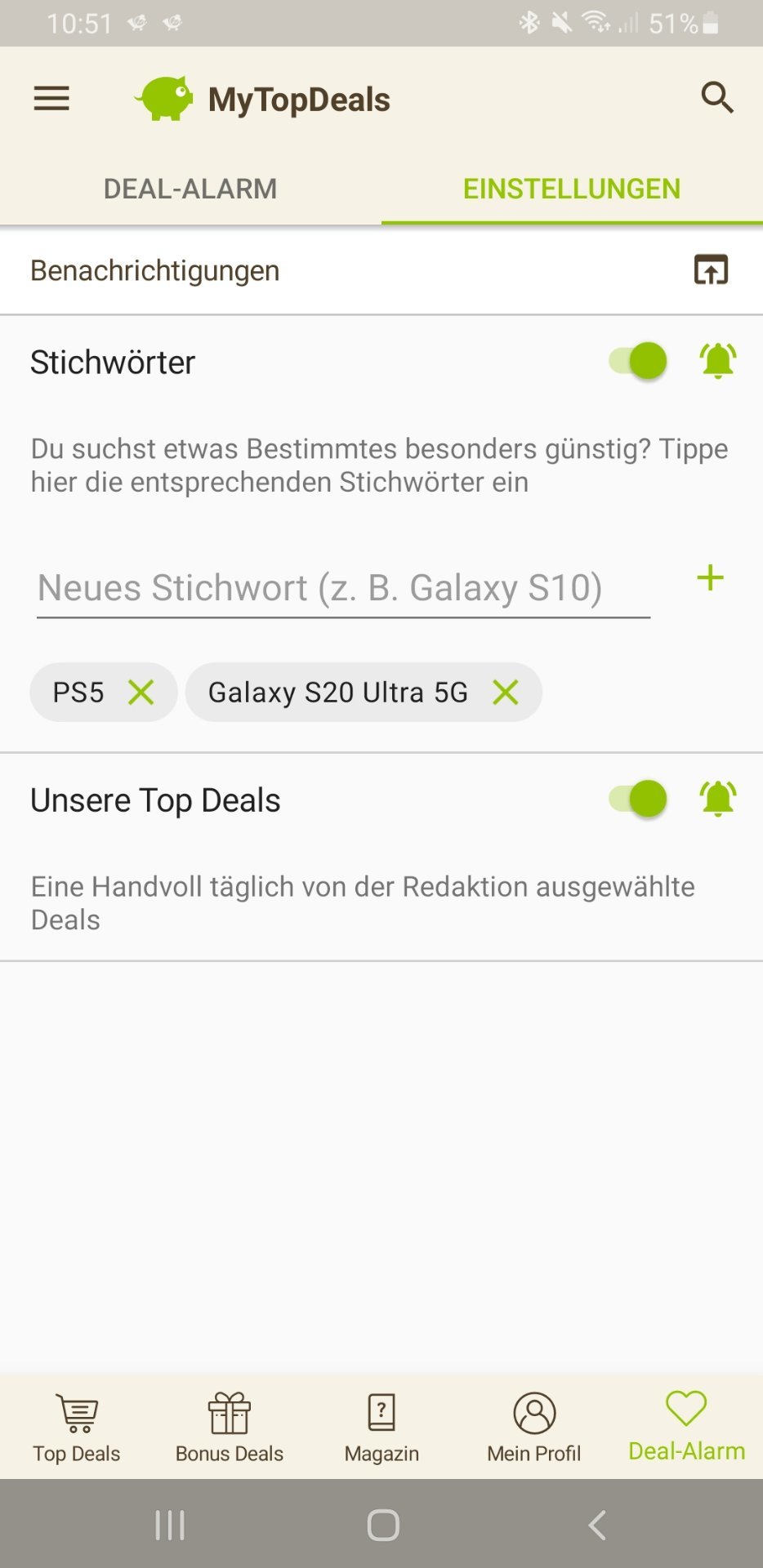The width and height of the screenshot is (763, 1568).
Task: Tap the bell icon next to Stichwörter
Action: 717,361
